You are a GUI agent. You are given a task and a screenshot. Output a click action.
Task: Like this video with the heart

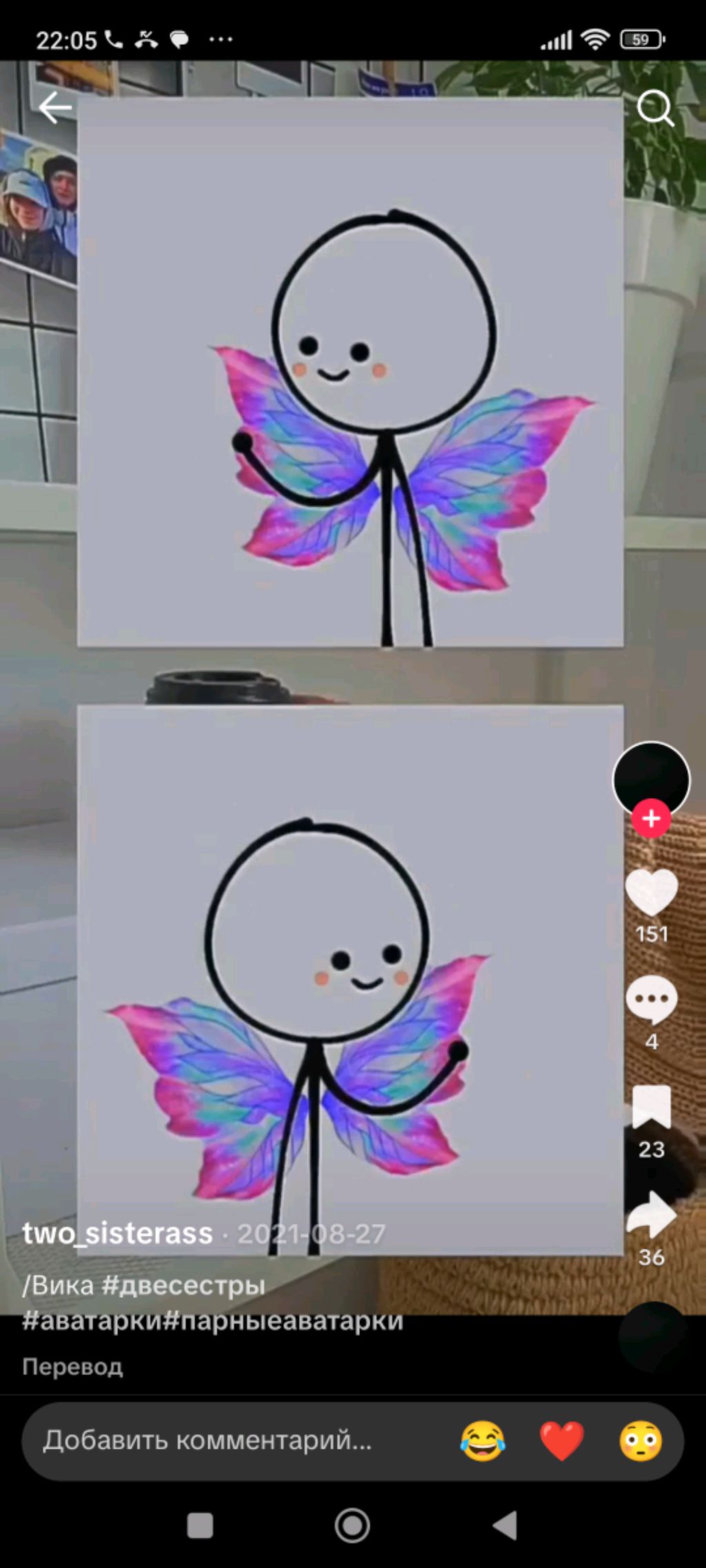tap(651, 892)
